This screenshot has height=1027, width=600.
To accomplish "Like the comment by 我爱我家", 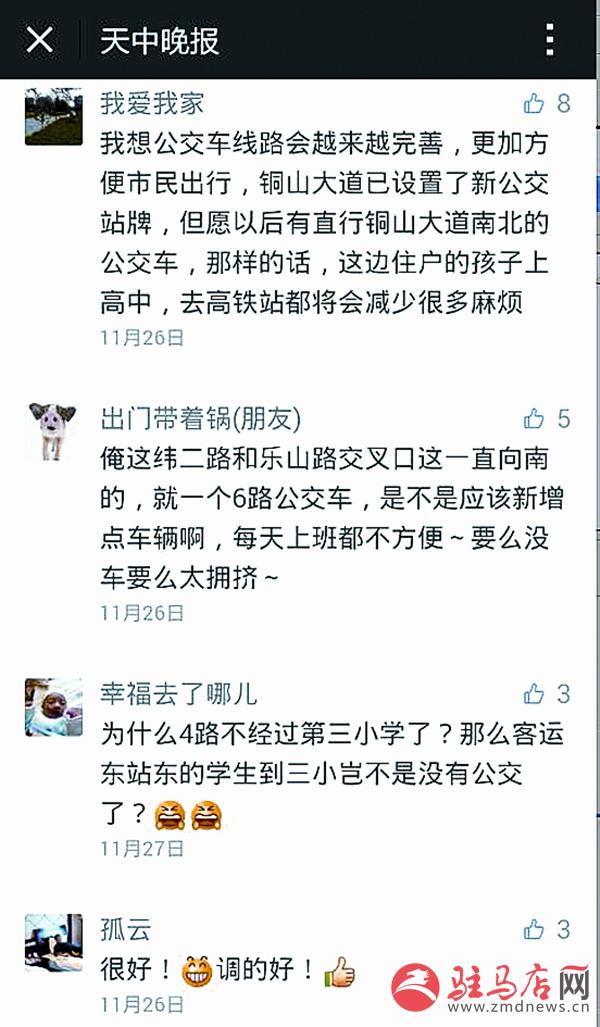I will (x=535, y=103).
